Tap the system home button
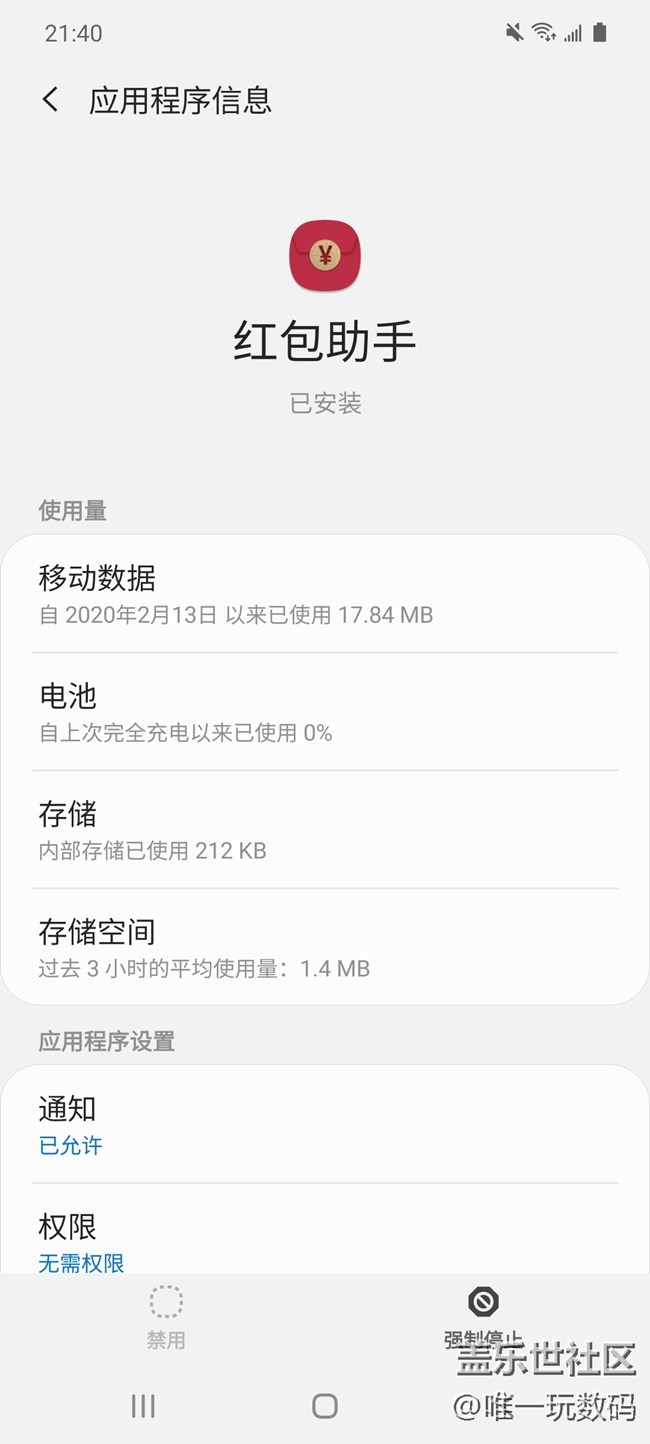 click(325, 1406)
